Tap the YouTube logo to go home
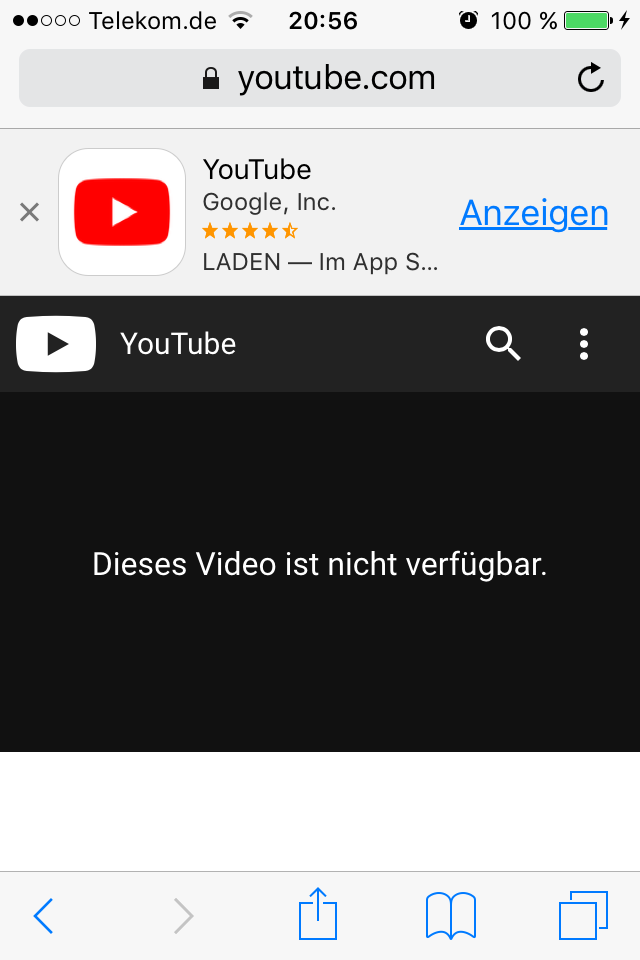The height and width of the screenshot is (960, 640). point(56,344)
